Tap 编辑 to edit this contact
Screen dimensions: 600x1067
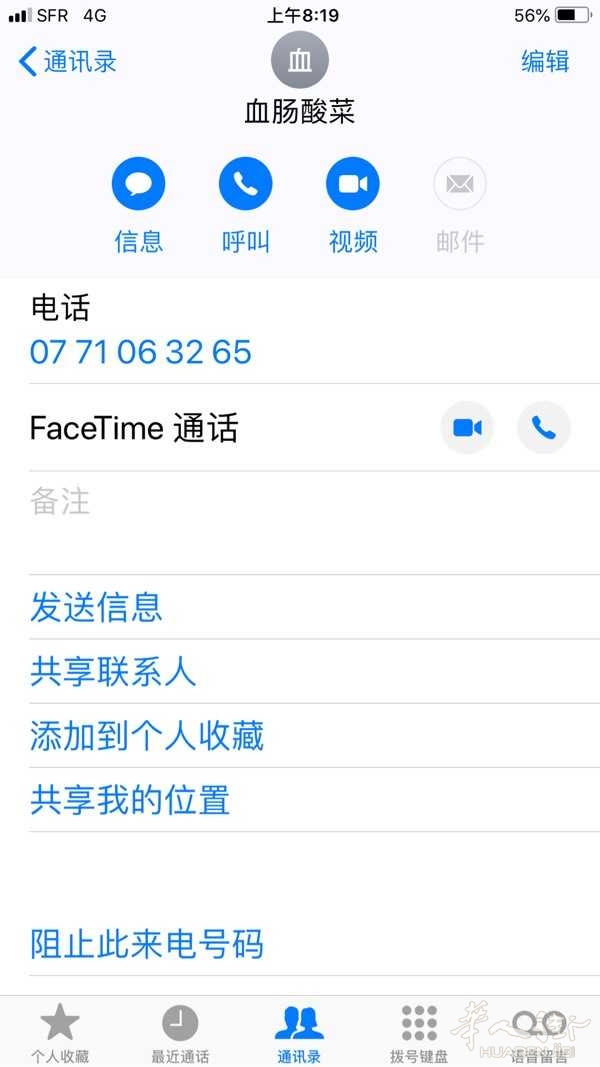[545, 61]
